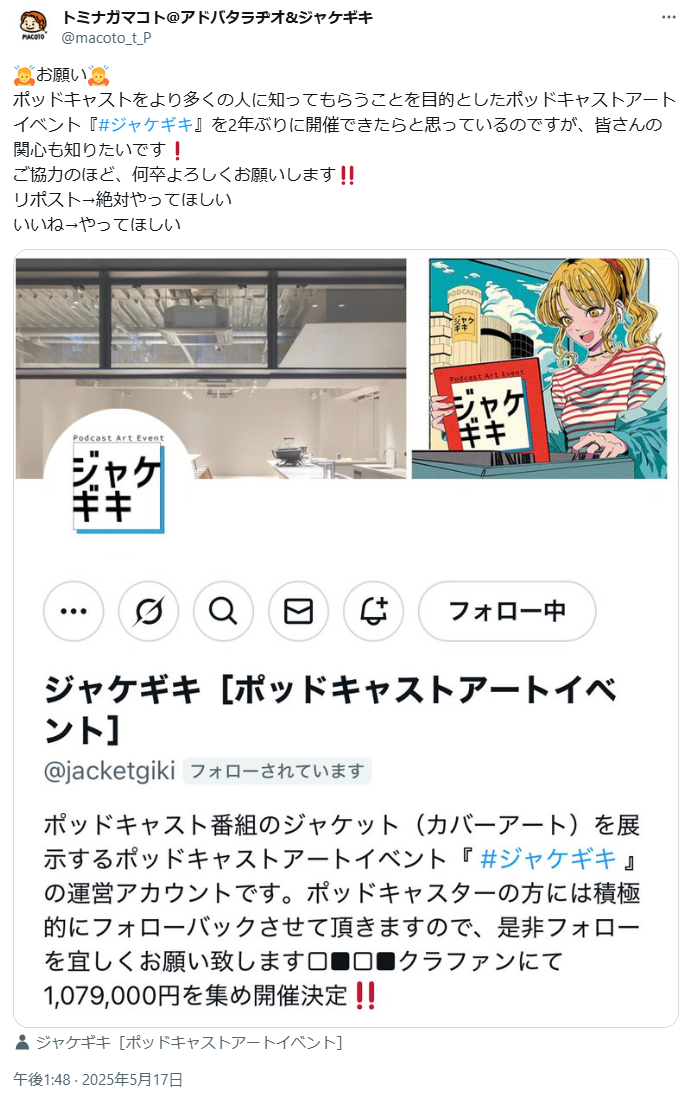The width and height of the screenshot is (691, 1095).
Task: Open the post's overflow menu
Action: (x=668, y=18)
